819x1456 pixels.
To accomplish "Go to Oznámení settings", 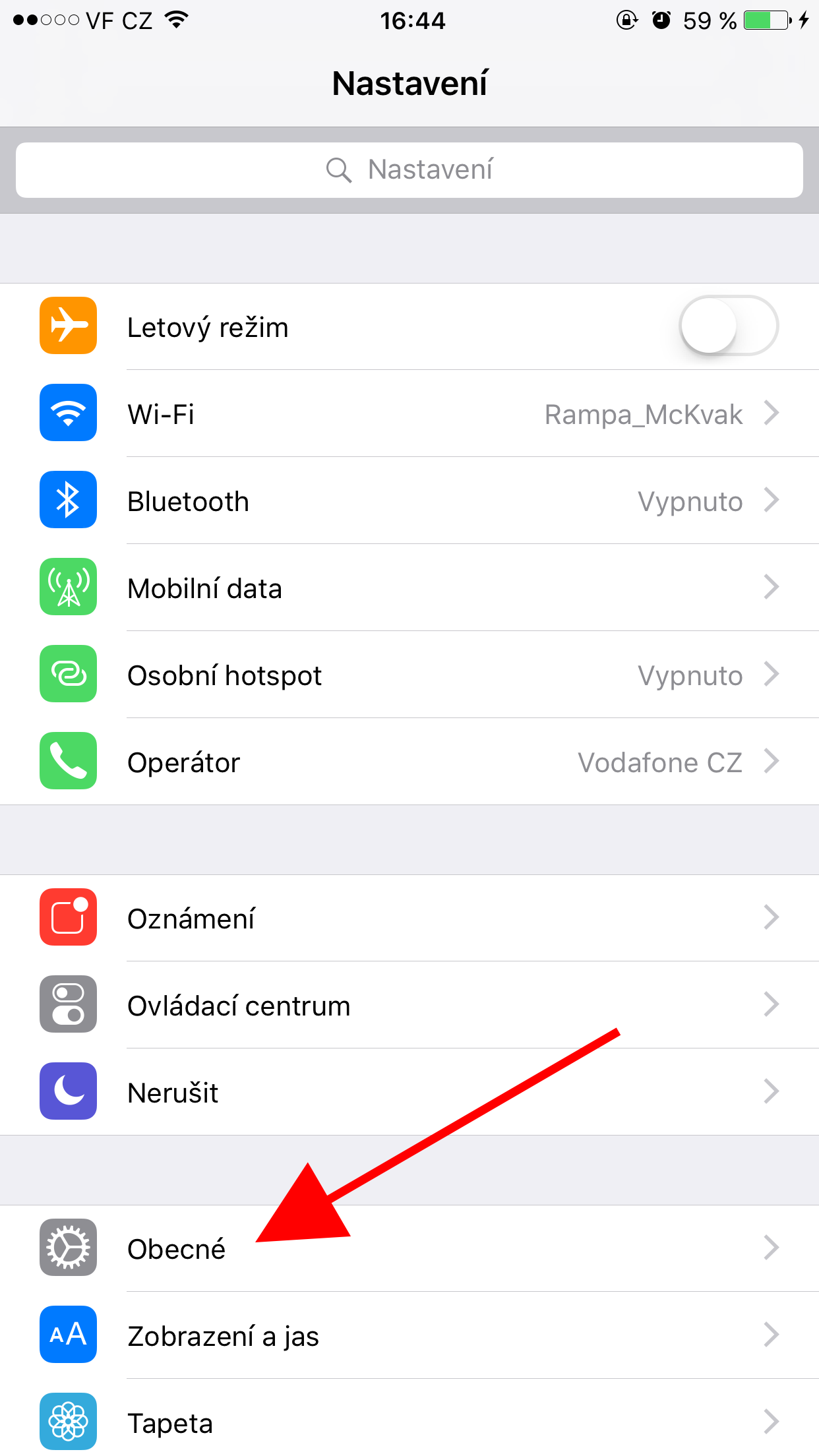I will tap(409, 918).
